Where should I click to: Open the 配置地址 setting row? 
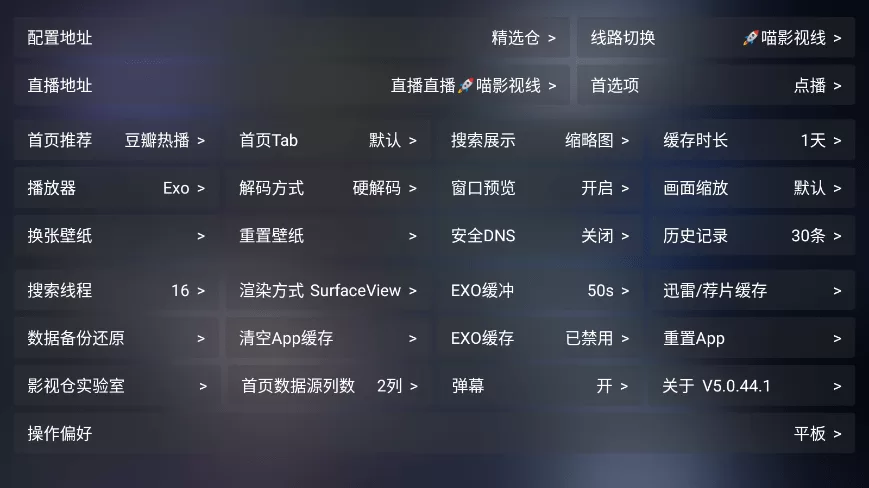click(291, 38)
